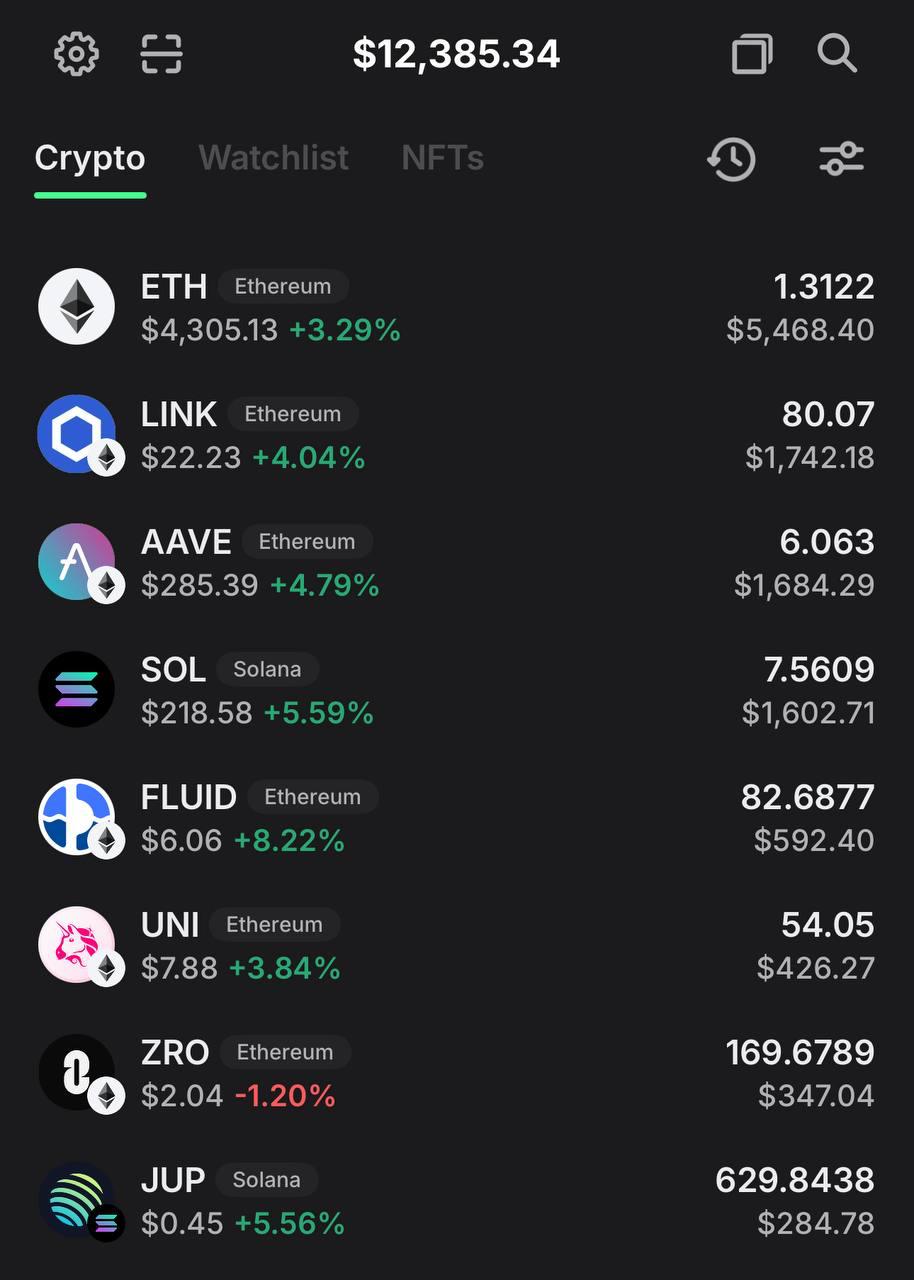View FLUID token details

coord(456,818)
